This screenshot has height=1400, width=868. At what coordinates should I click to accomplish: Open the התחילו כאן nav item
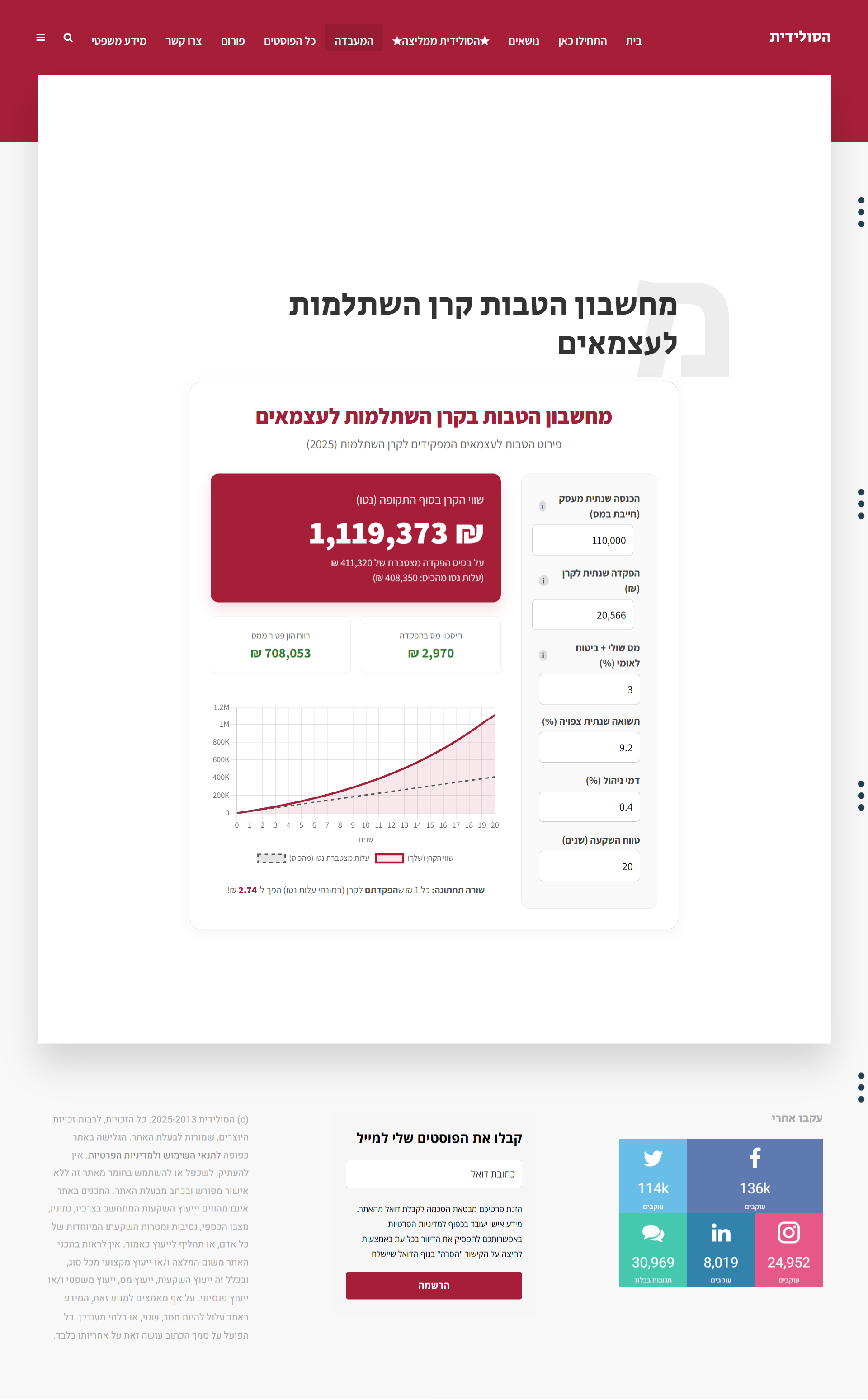(x=582, y=41)
